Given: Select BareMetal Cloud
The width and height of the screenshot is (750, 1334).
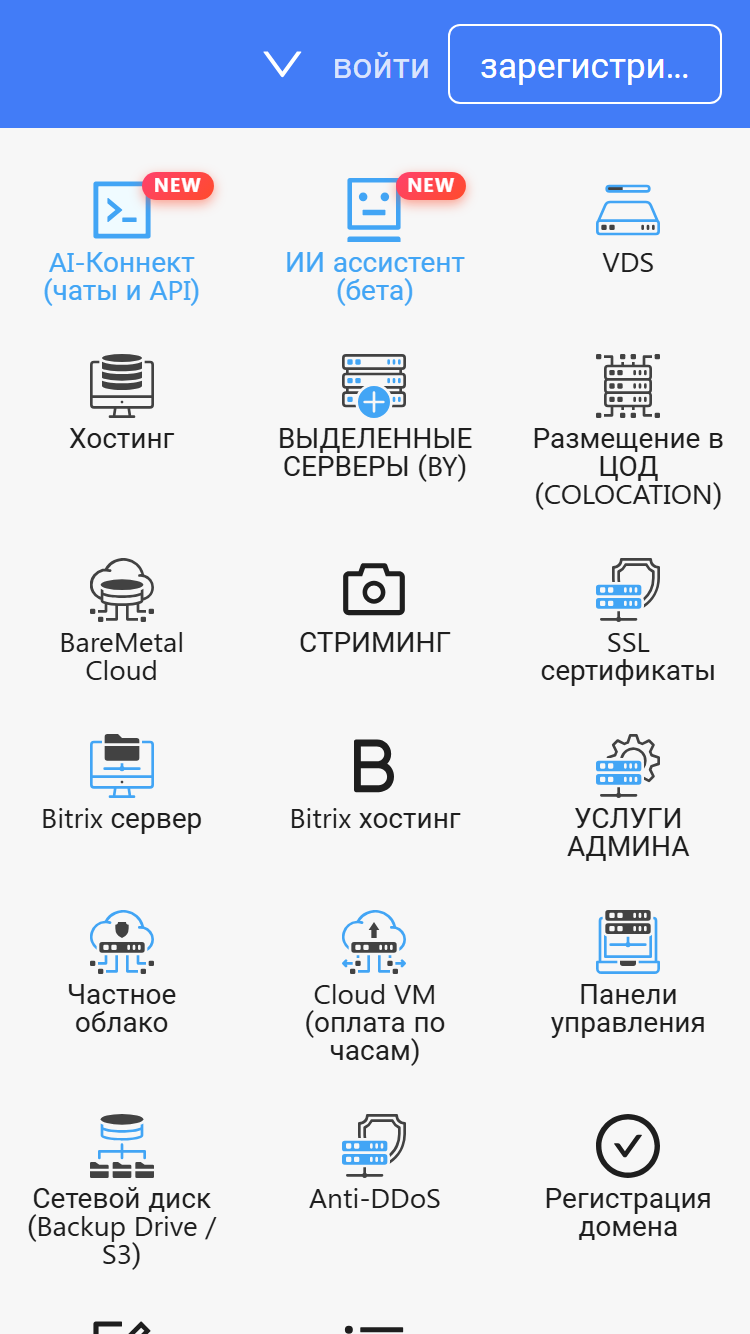Looking at the screenshot, I should [x=122, y=621].
